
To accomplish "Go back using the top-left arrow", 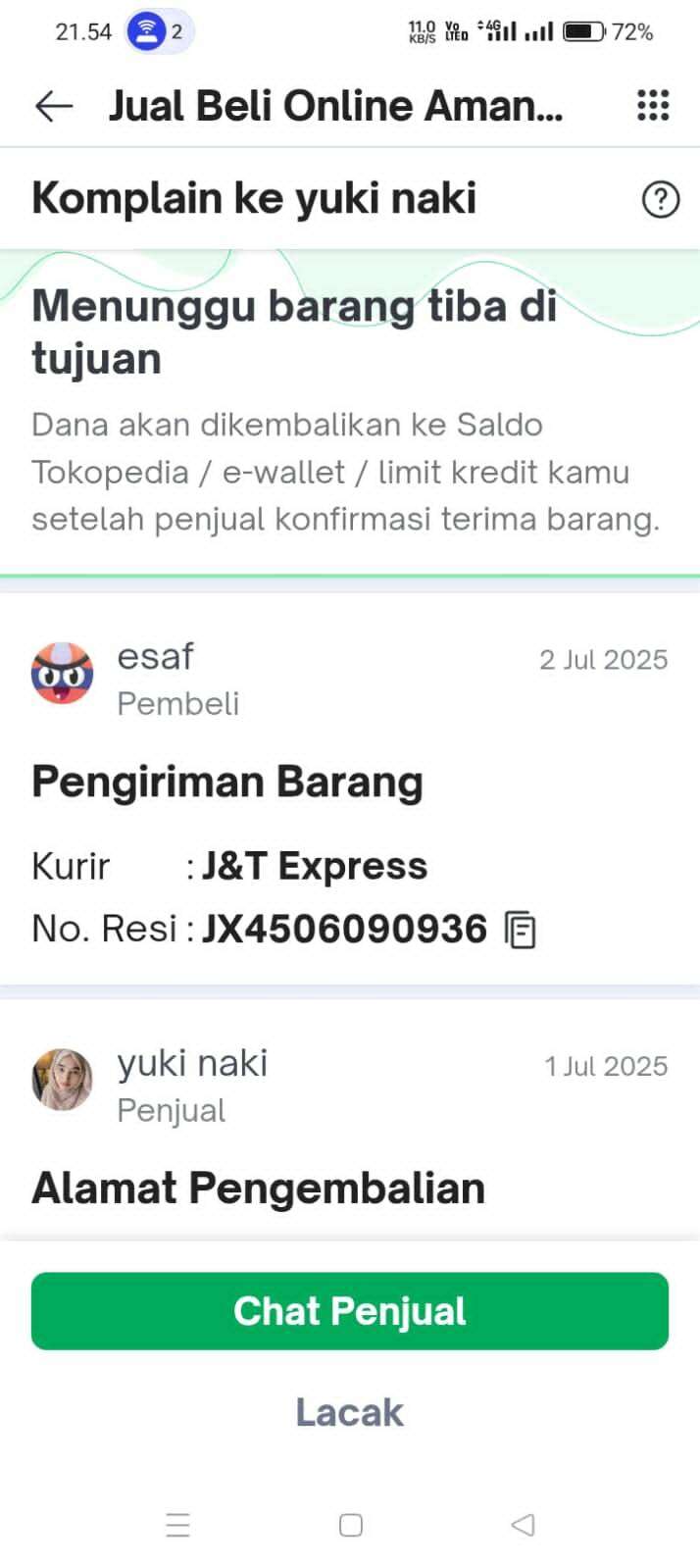I will click(x=54, y=106).
